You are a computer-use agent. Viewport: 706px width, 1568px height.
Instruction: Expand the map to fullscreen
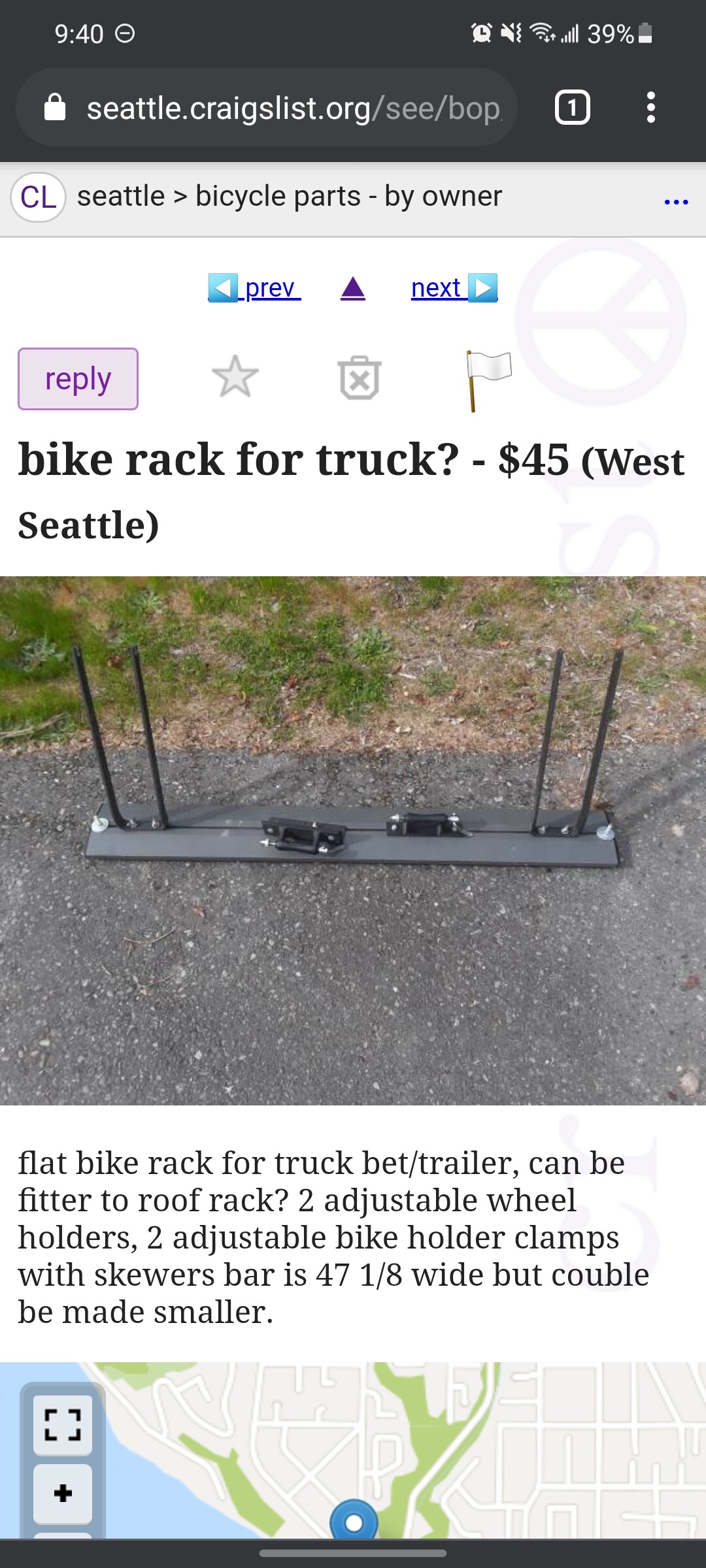pyautogui.click(x=63, y=1425)
